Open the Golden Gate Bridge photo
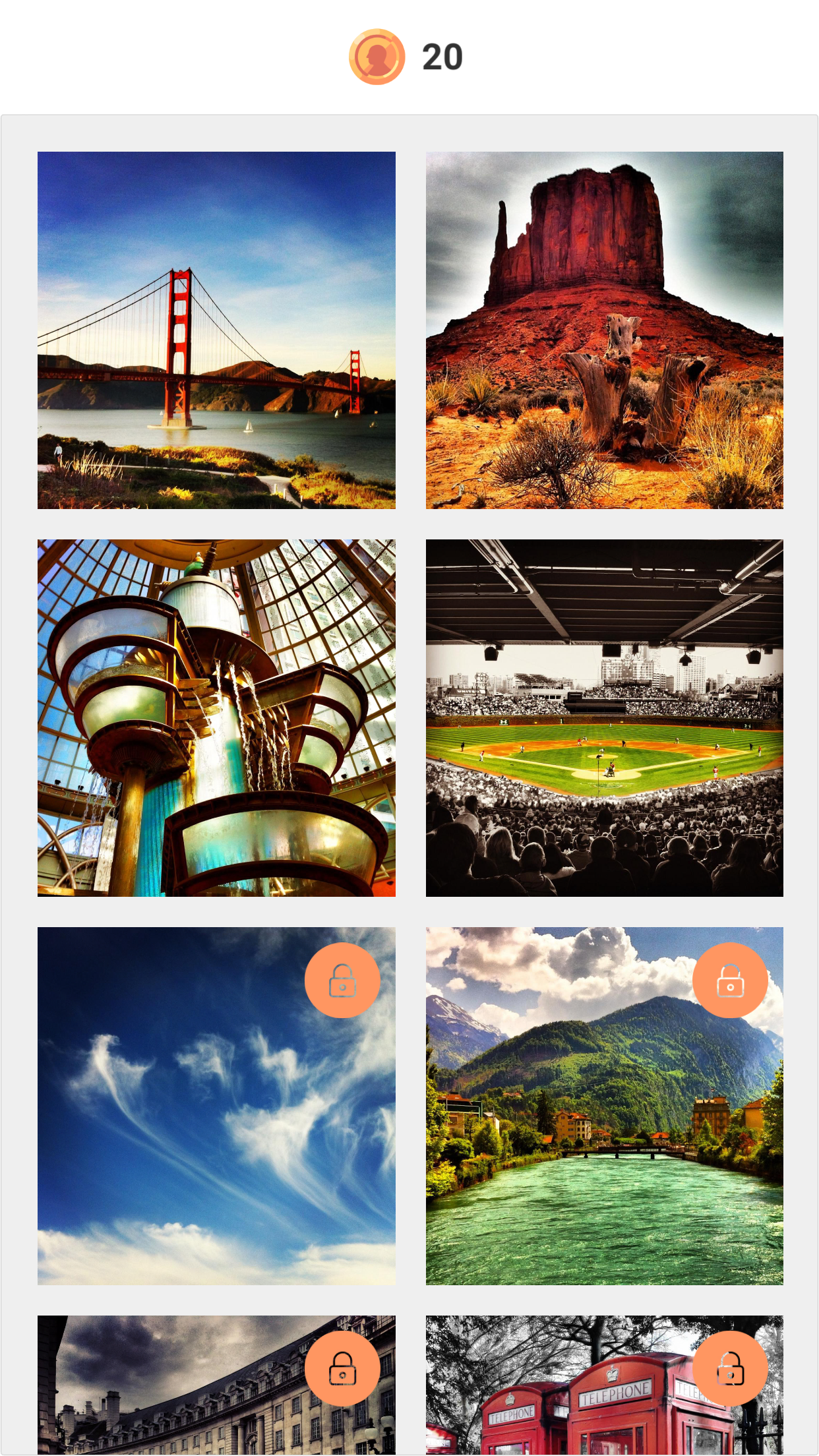Viewport: 819px width, 1456px height. (216, 330)
